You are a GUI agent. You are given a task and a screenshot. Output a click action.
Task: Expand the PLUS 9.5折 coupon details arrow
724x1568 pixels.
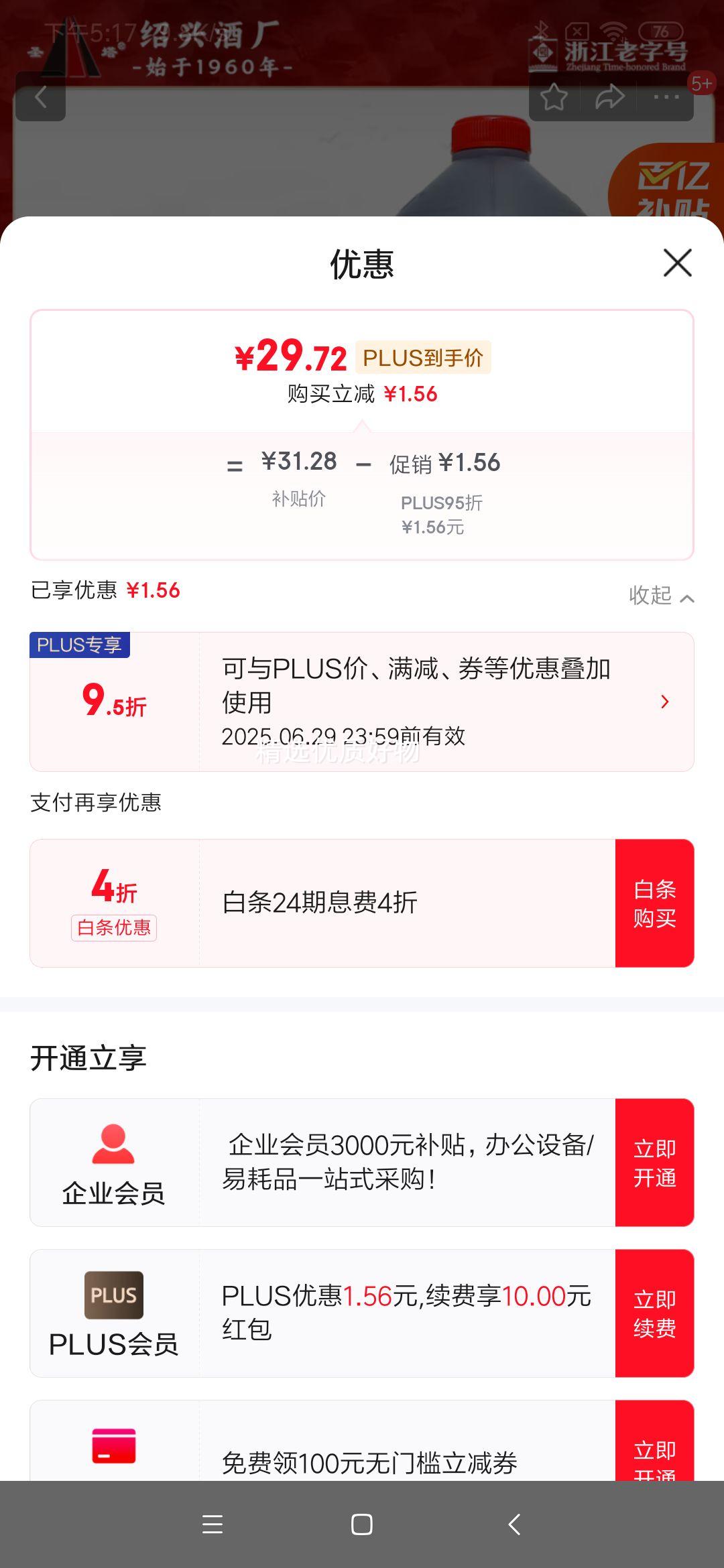664,702
